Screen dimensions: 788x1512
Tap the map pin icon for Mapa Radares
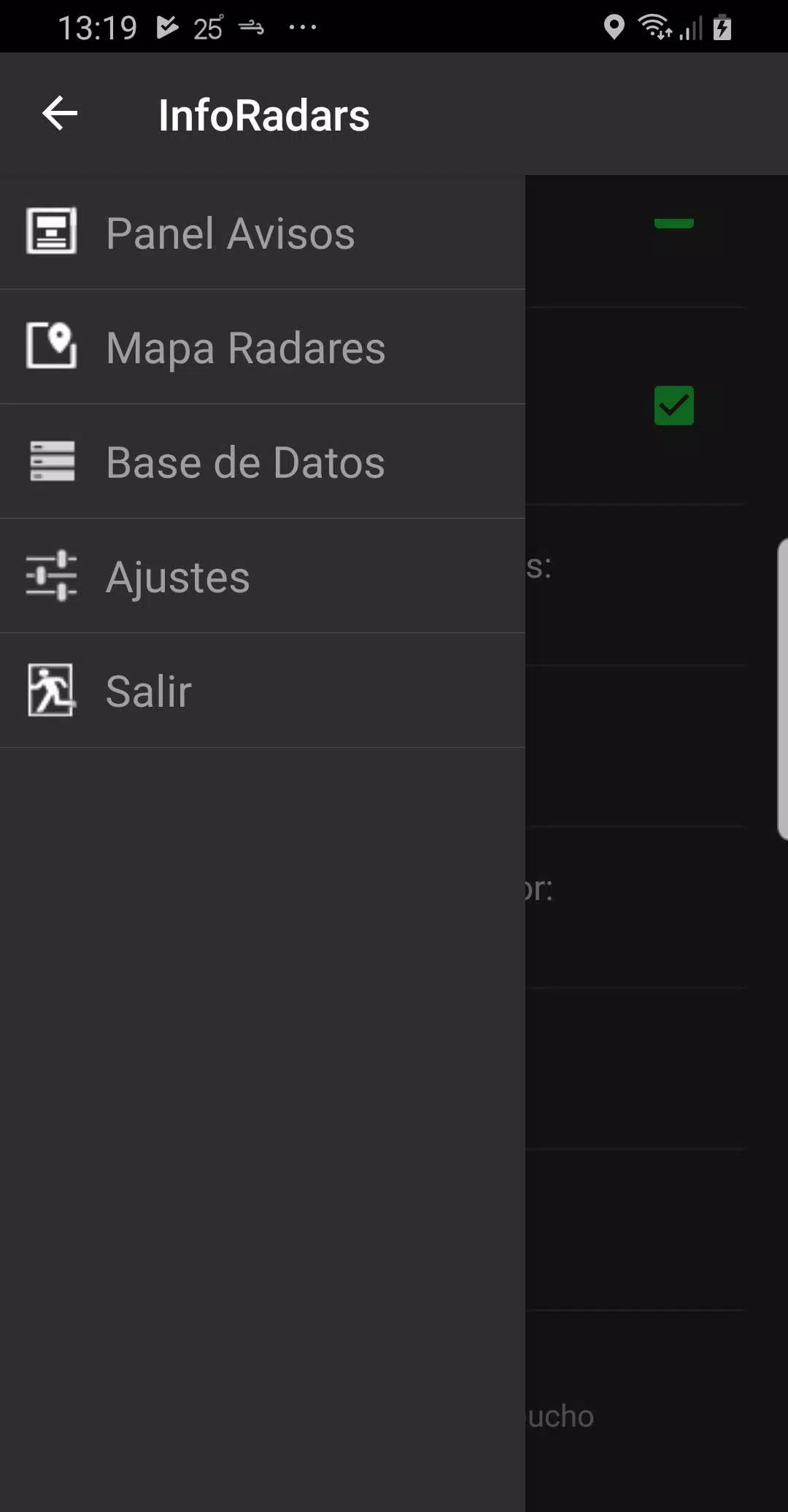click(x=53, y=347)
